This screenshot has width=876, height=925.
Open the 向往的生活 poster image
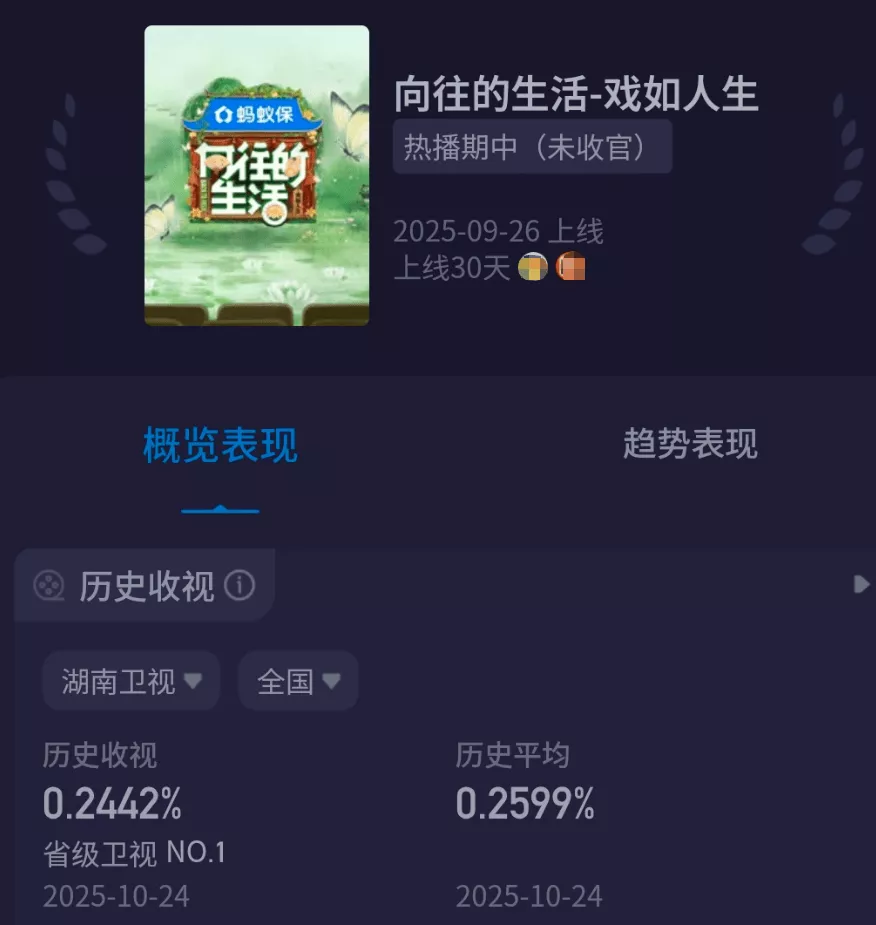pos(257,176)
